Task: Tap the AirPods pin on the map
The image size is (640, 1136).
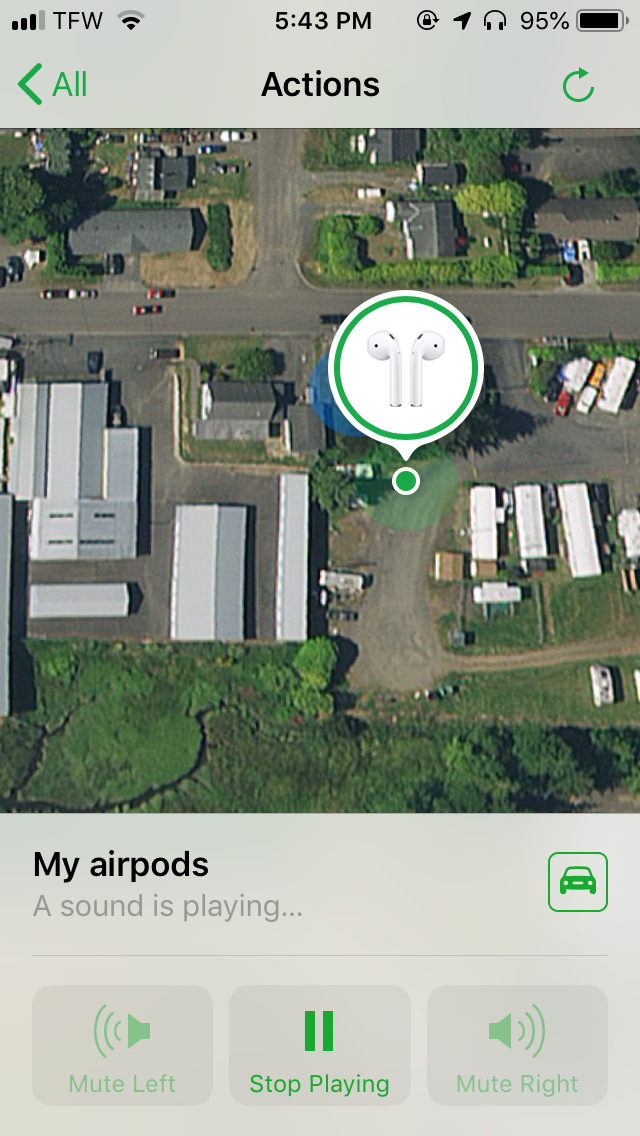Action: point(406,368)
